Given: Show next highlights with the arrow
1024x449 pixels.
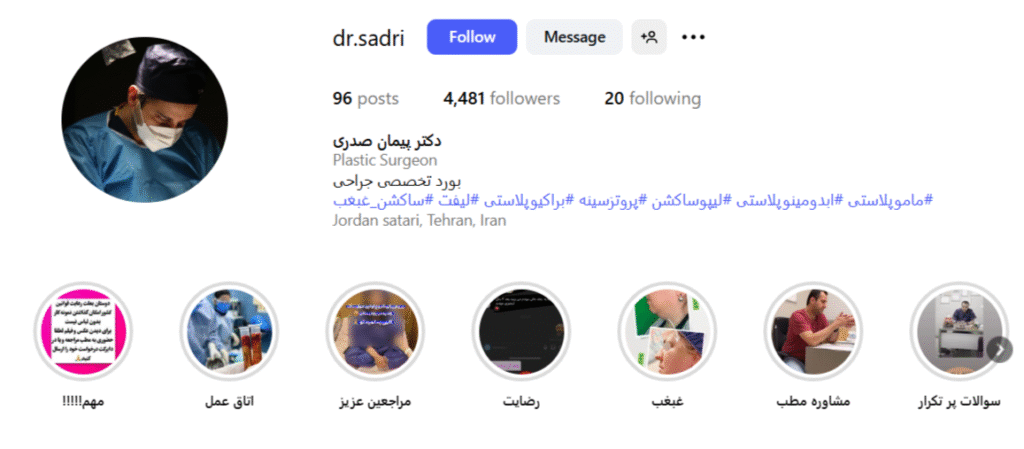Looking at the screenshot, I should [1000, 349].
